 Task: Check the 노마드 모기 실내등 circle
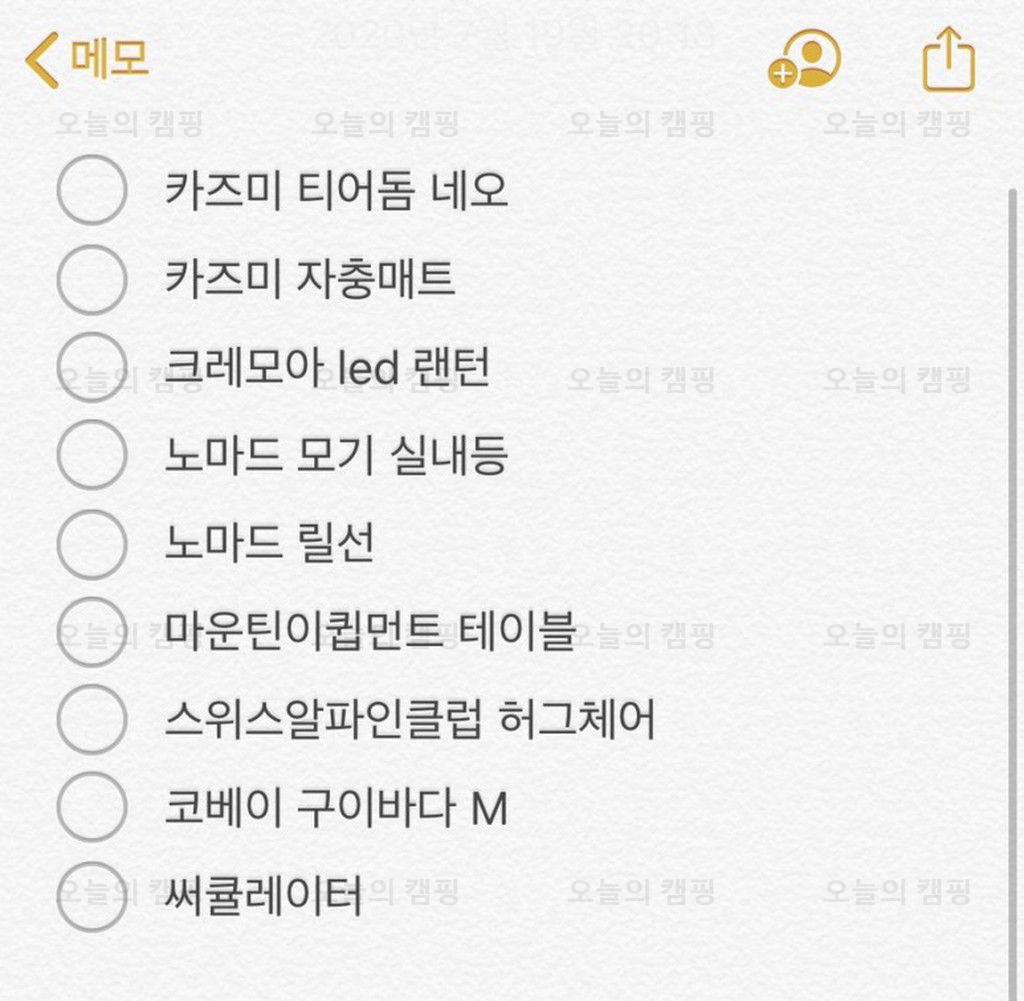coord(92,455)
